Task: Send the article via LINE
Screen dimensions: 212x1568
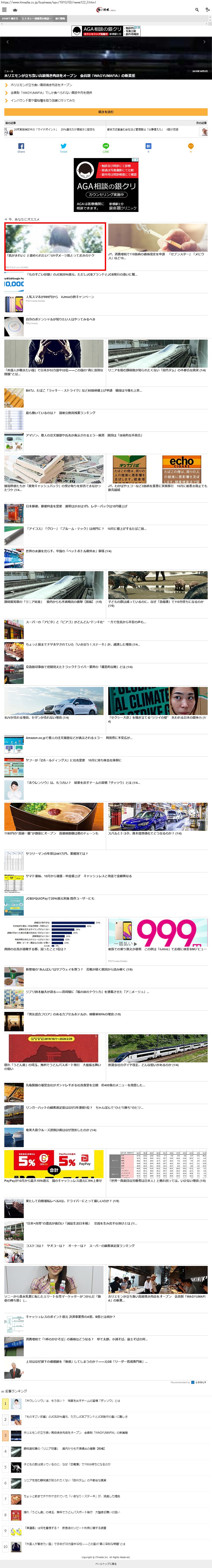Action: click(x=106, y=147)
